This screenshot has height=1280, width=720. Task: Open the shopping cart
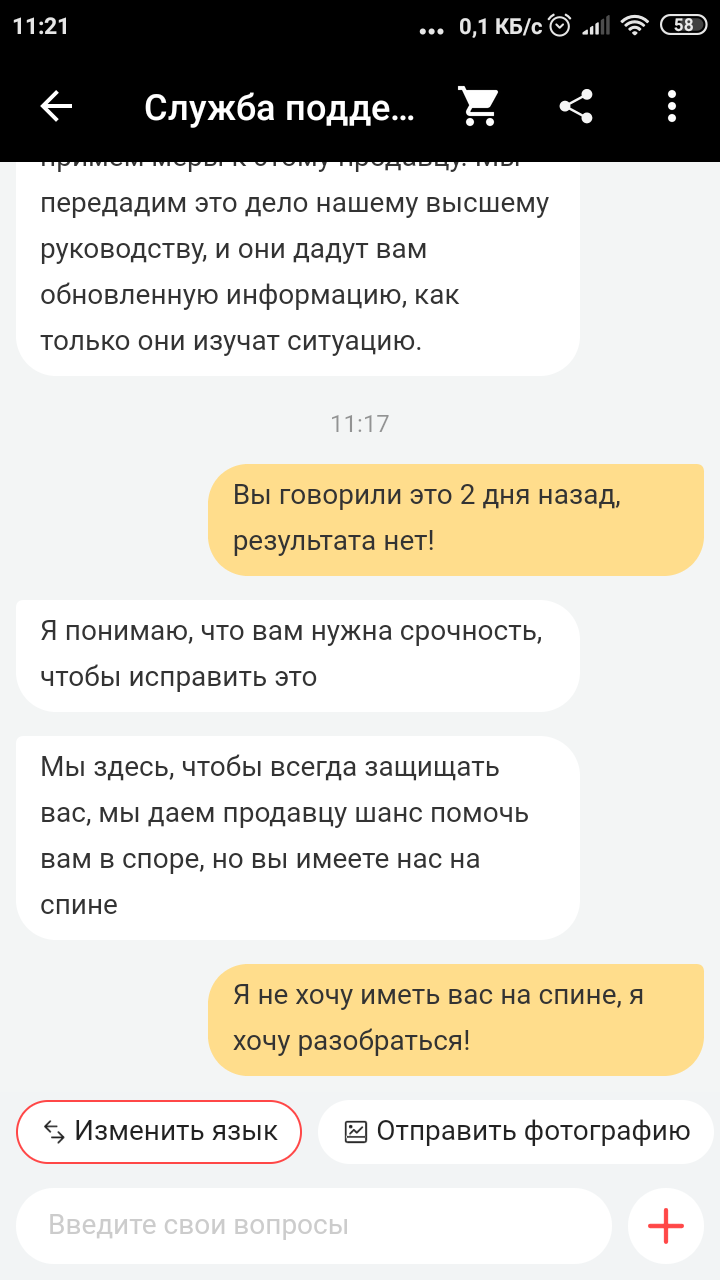[x=479, y=107]
